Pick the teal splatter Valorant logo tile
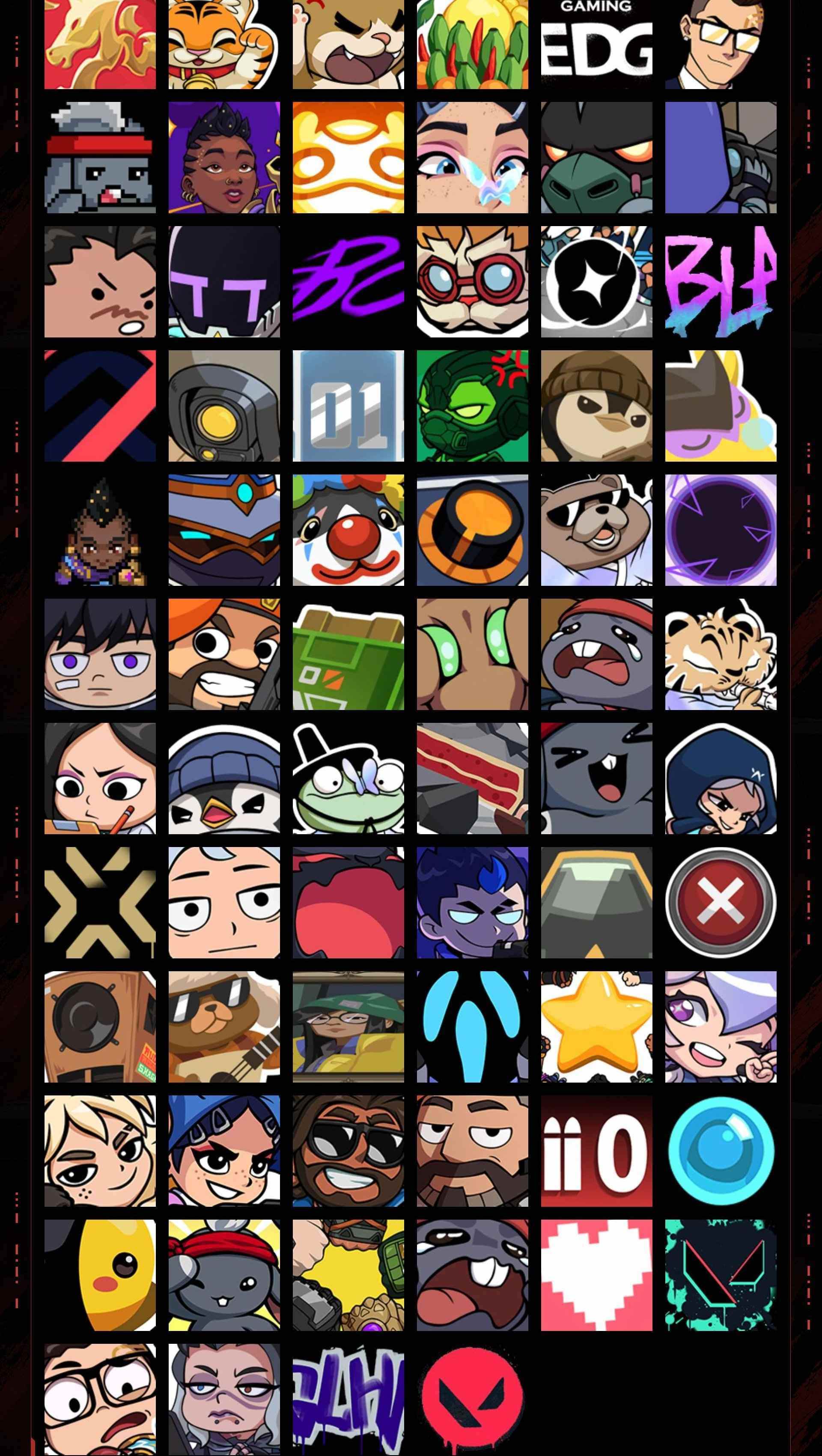The height and width of the screenshot is (1456, 822). point(721,1275)
